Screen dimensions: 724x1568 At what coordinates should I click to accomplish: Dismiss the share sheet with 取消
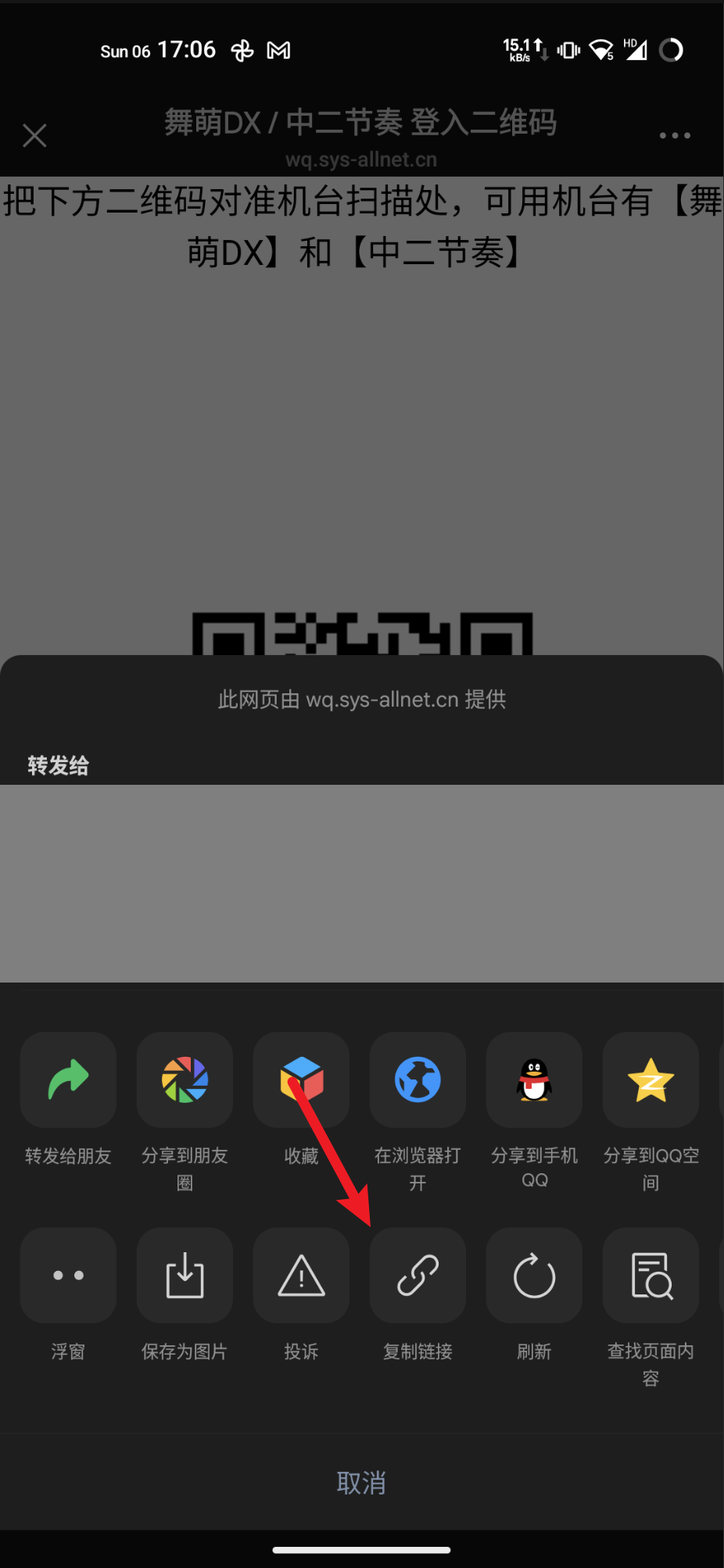[x=361, y=1482]
